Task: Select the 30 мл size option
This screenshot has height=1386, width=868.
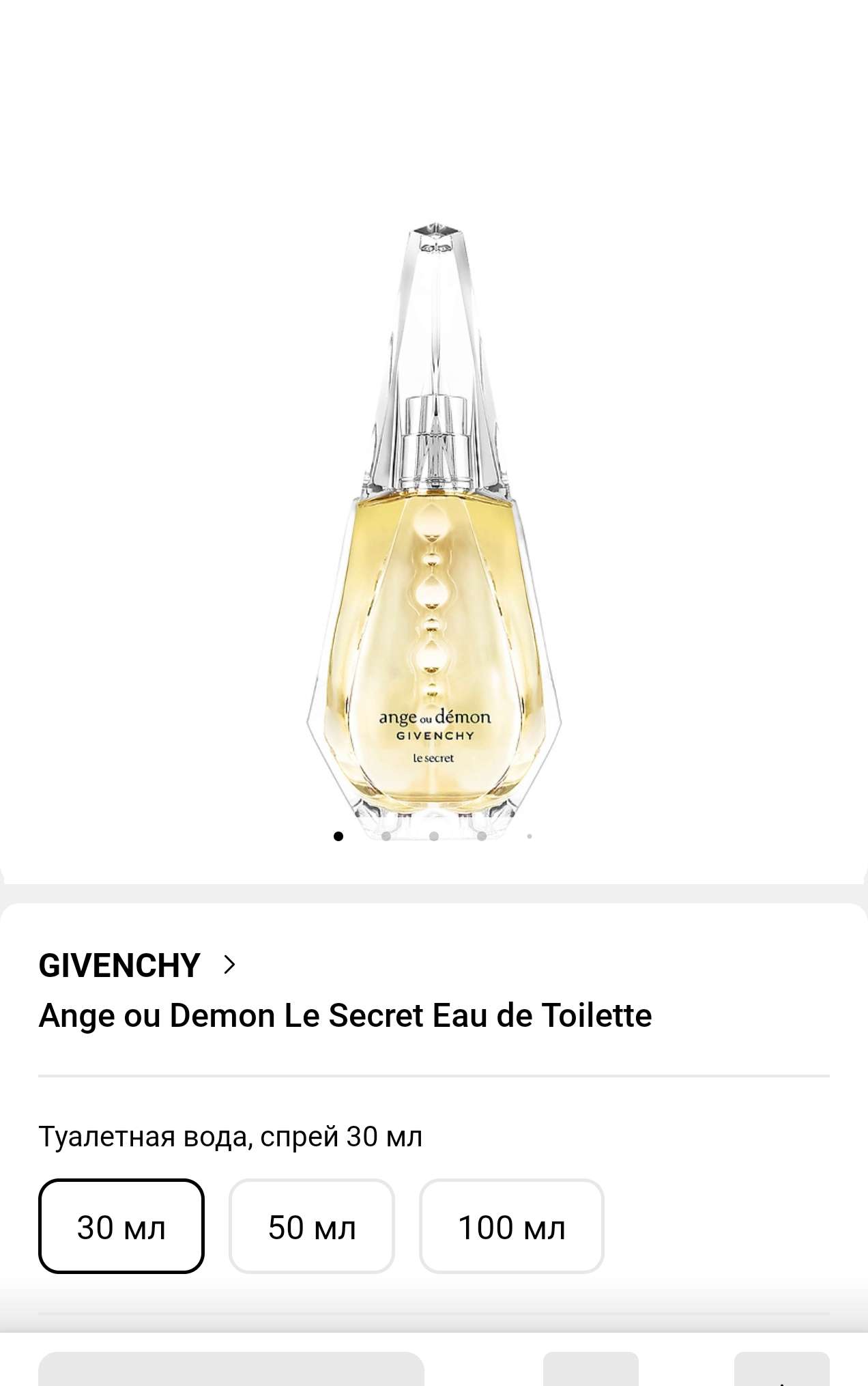Action: pos(121,1227)
